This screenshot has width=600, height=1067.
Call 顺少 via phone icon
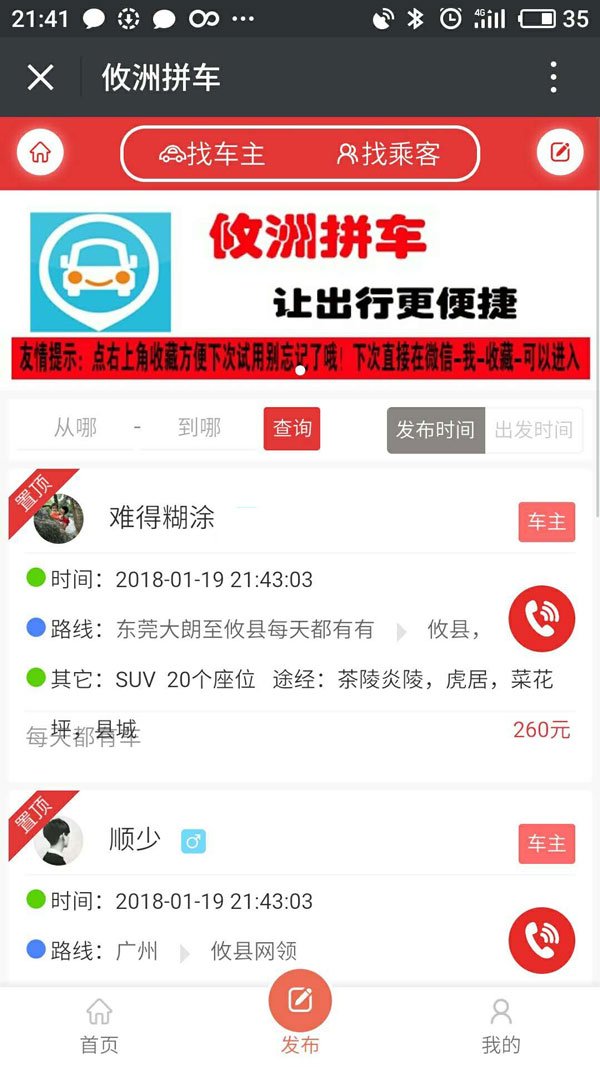(541, 940)
